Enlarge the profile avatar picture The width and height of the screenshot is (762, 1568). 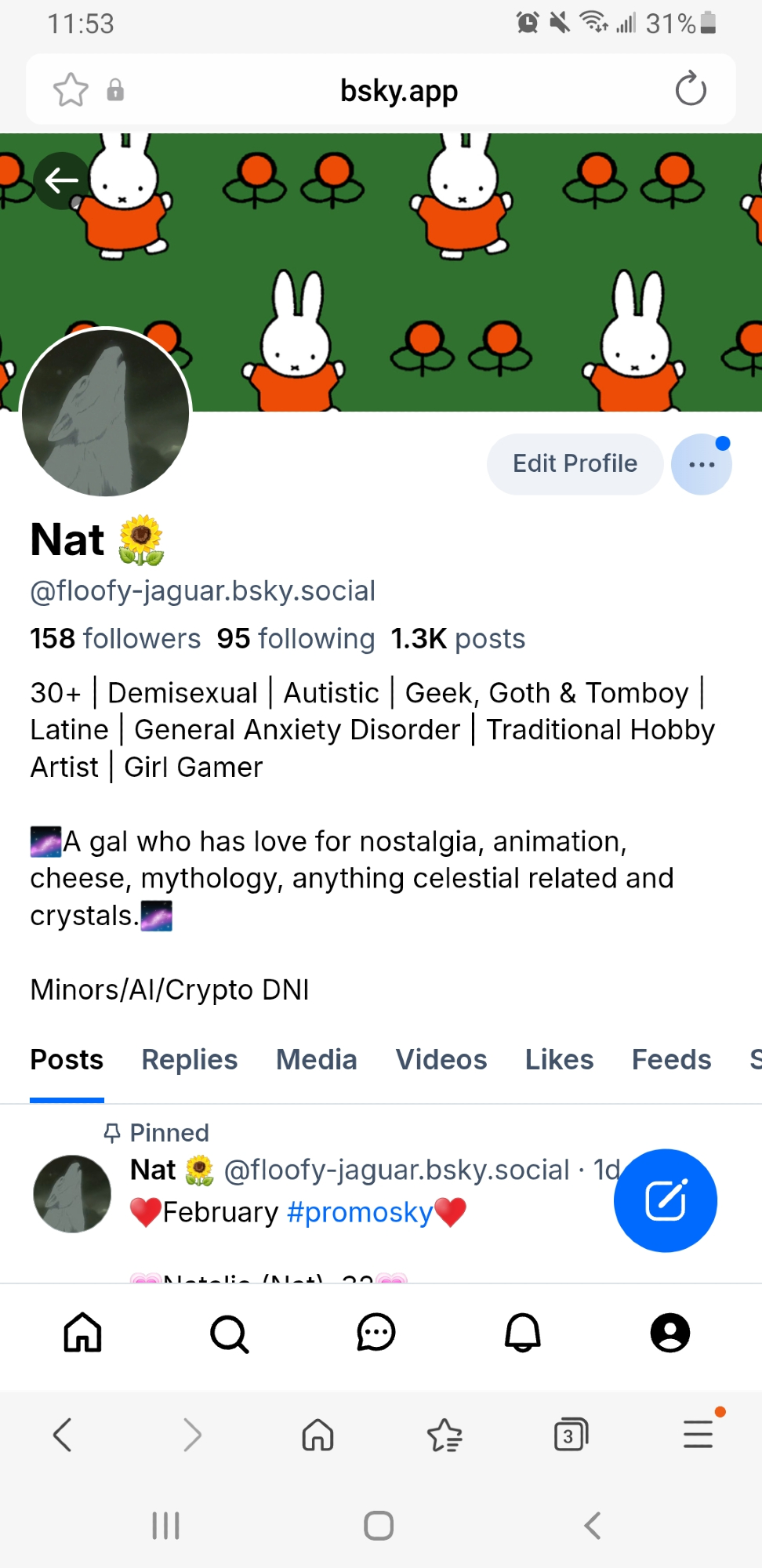click(106, 412)
